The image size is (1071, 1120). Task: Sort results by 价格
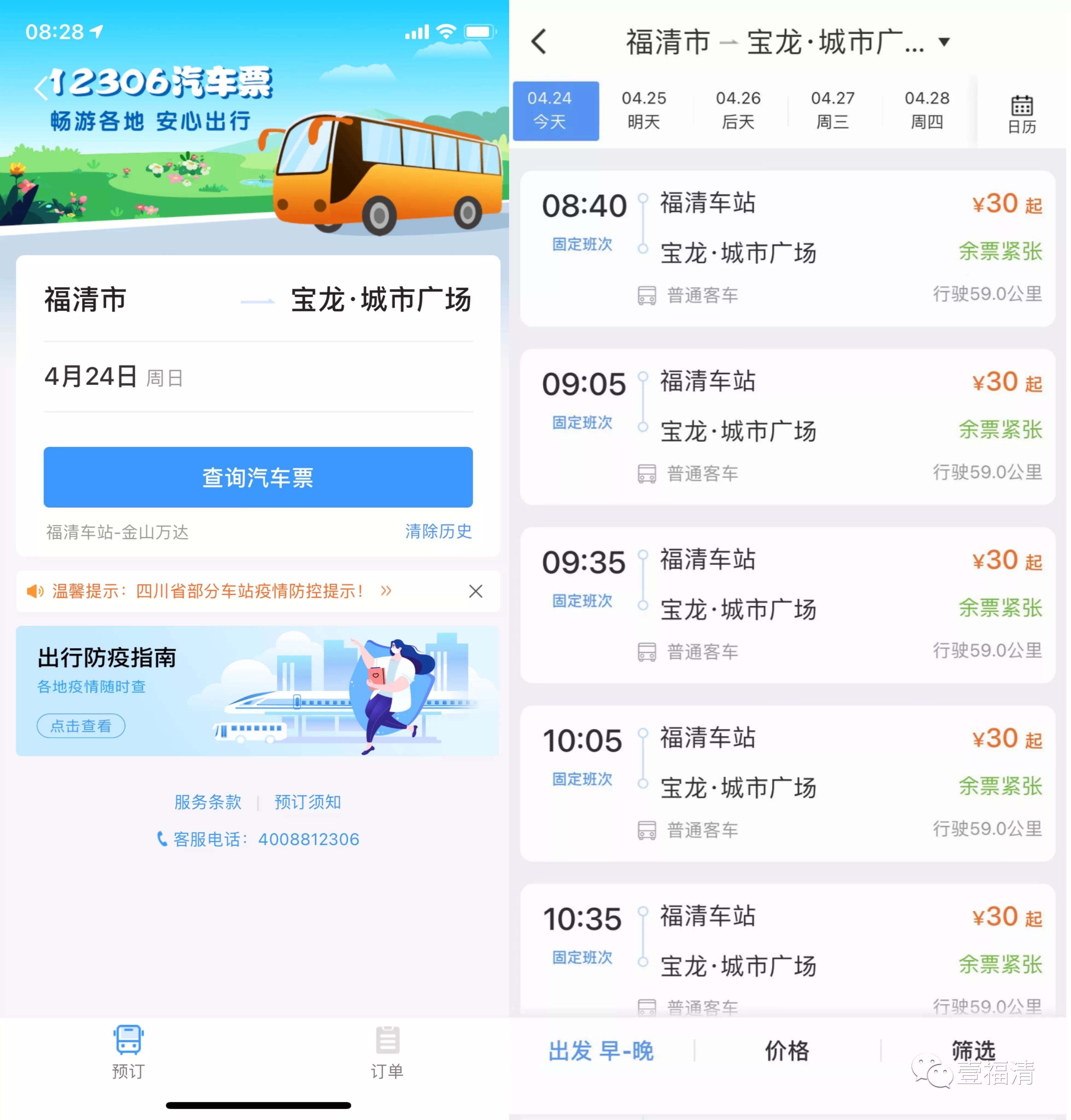[787, 1051]
